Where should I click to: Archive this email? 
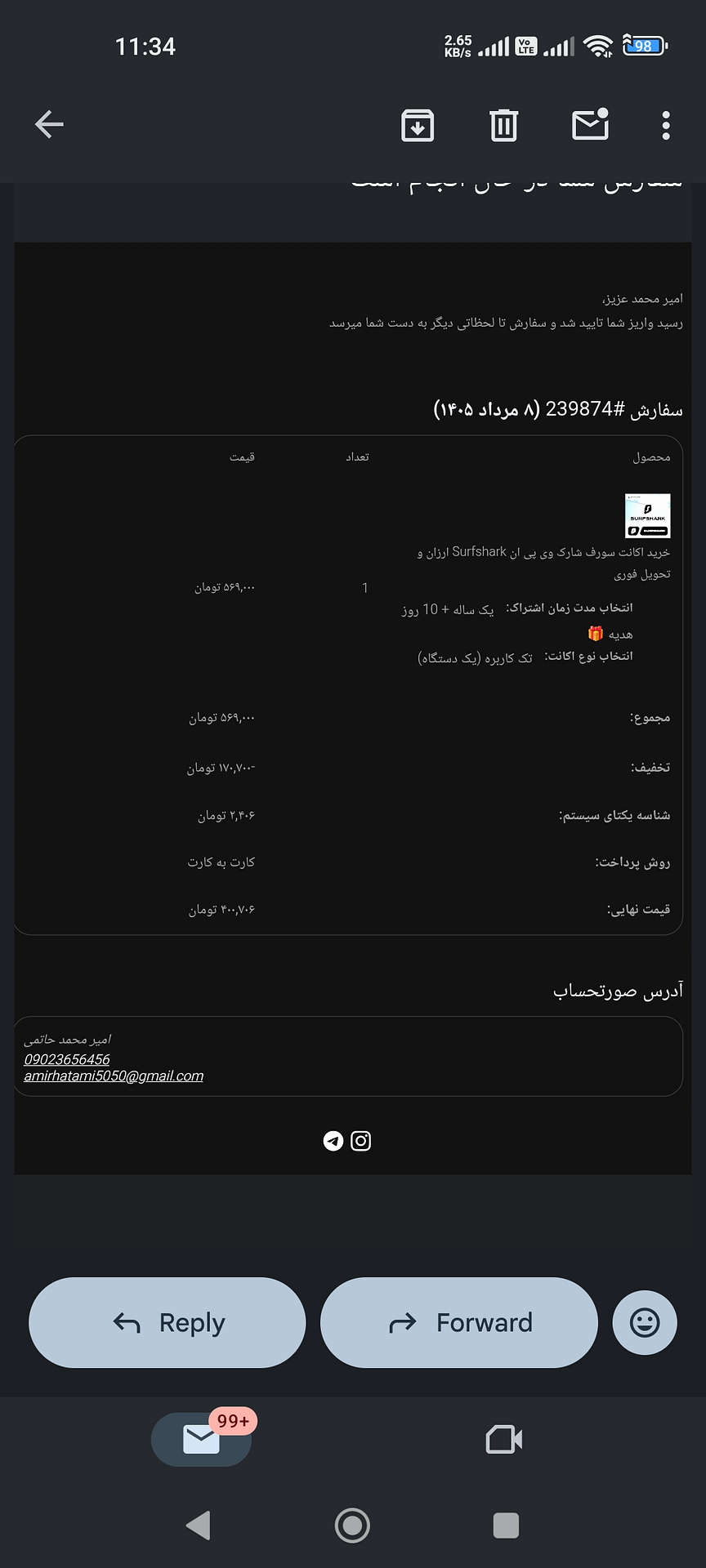418,125
